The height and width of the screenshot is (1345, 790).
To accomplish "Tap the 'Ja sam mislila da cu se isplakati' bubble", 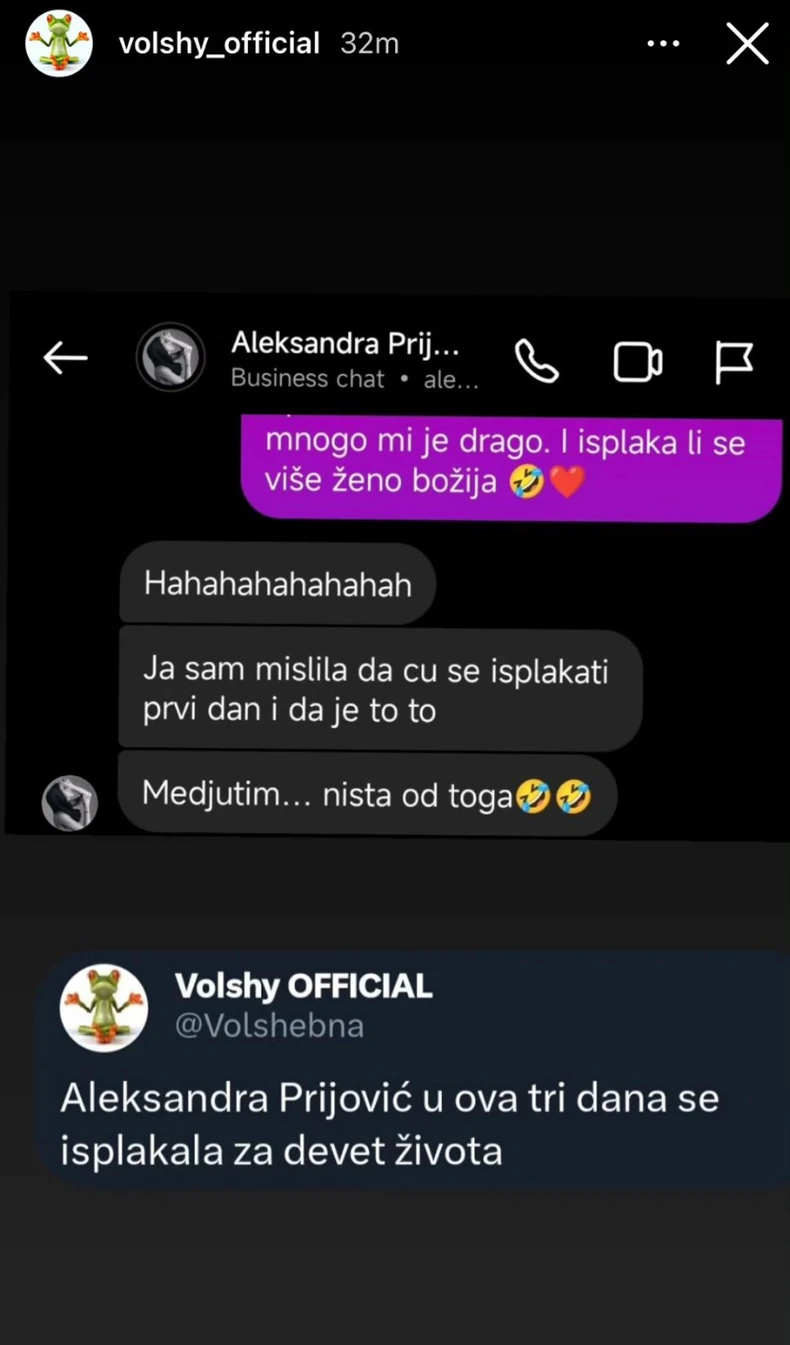I will click(380, 688).
